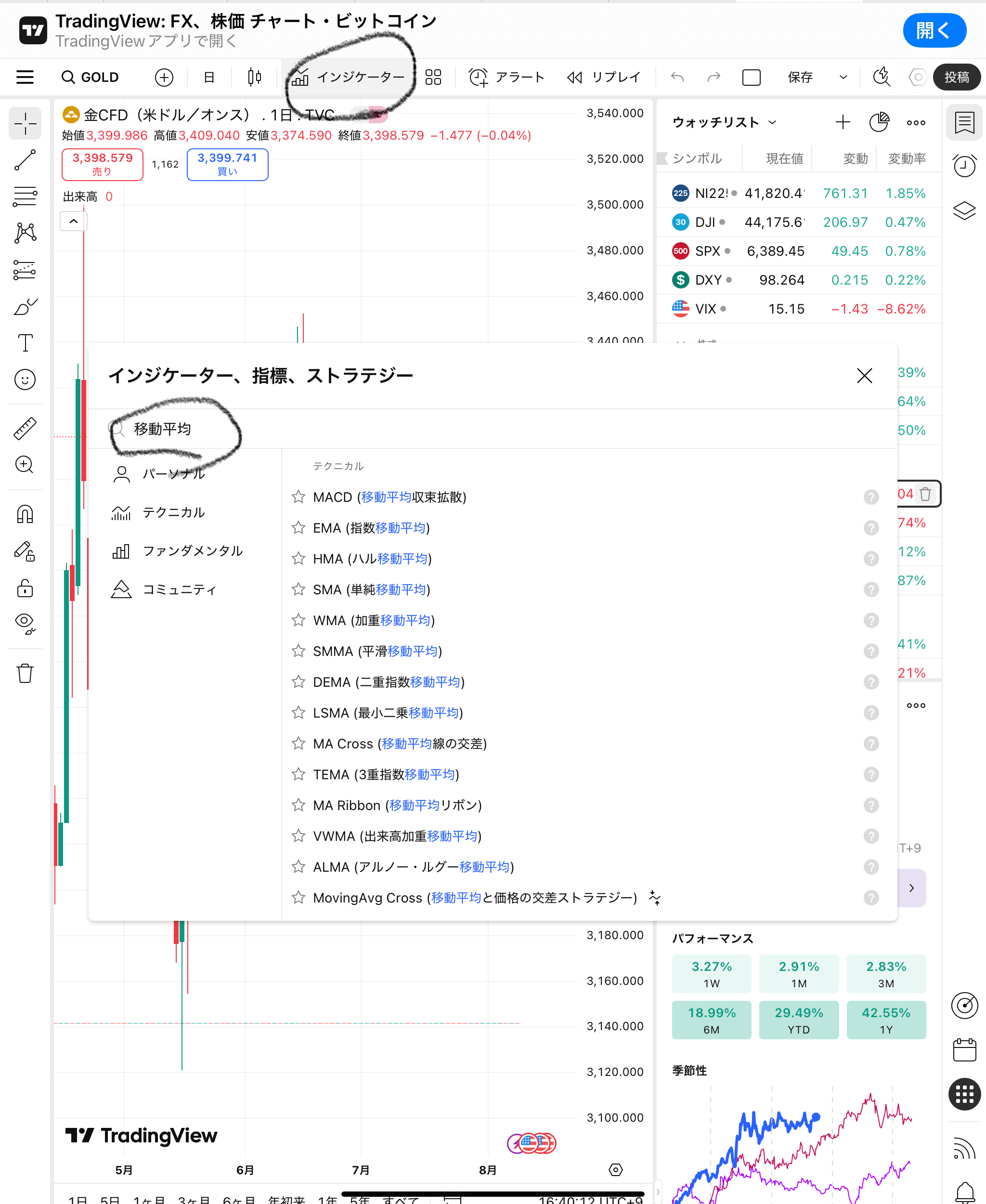Tap 開く to open the TradingView app
986x1204 pixels.
pyautogui.click(x=934, y=31)
